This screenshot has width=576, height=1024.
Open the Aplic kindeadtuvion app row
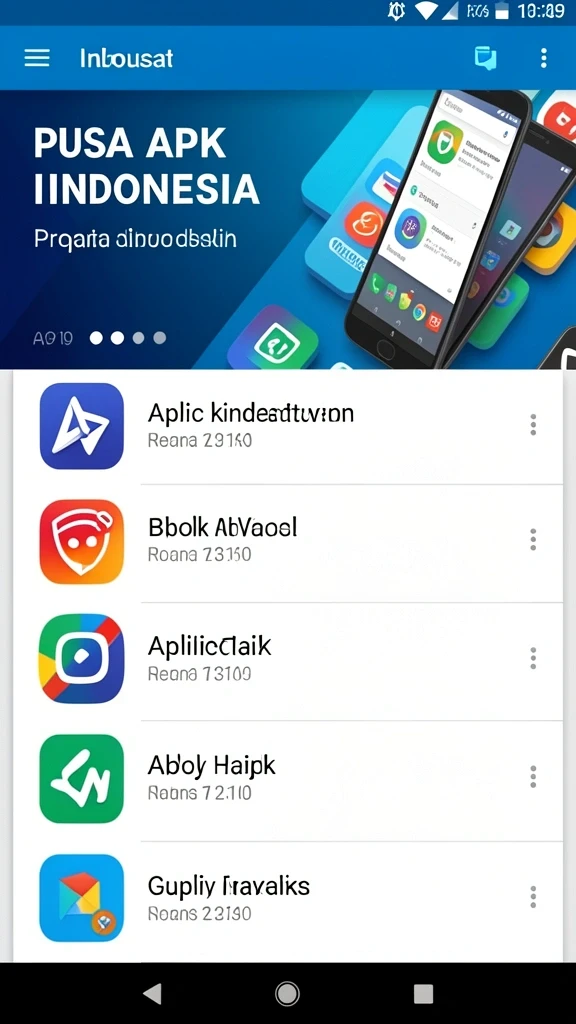tap(288, 426)
